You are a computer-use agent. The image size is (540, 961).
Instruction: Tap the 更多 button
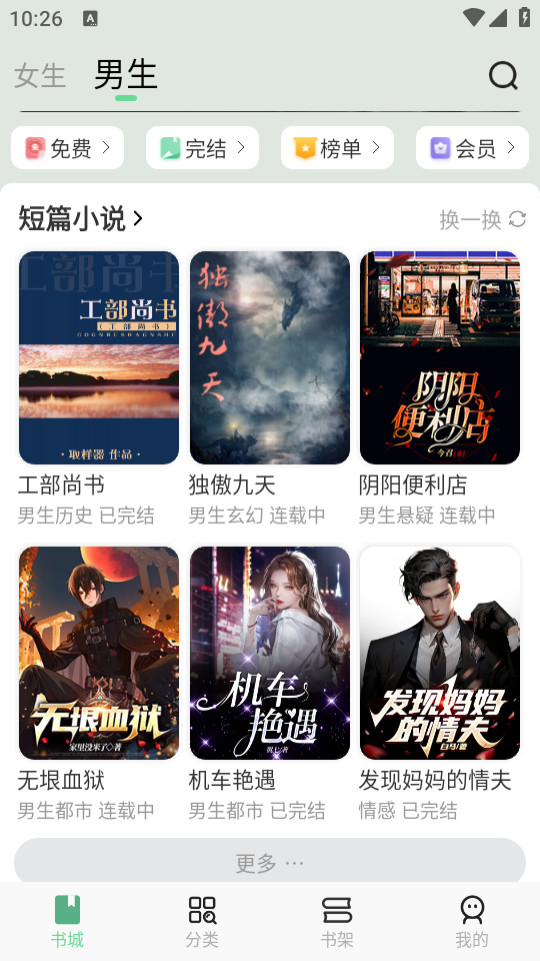coord(270,863)
